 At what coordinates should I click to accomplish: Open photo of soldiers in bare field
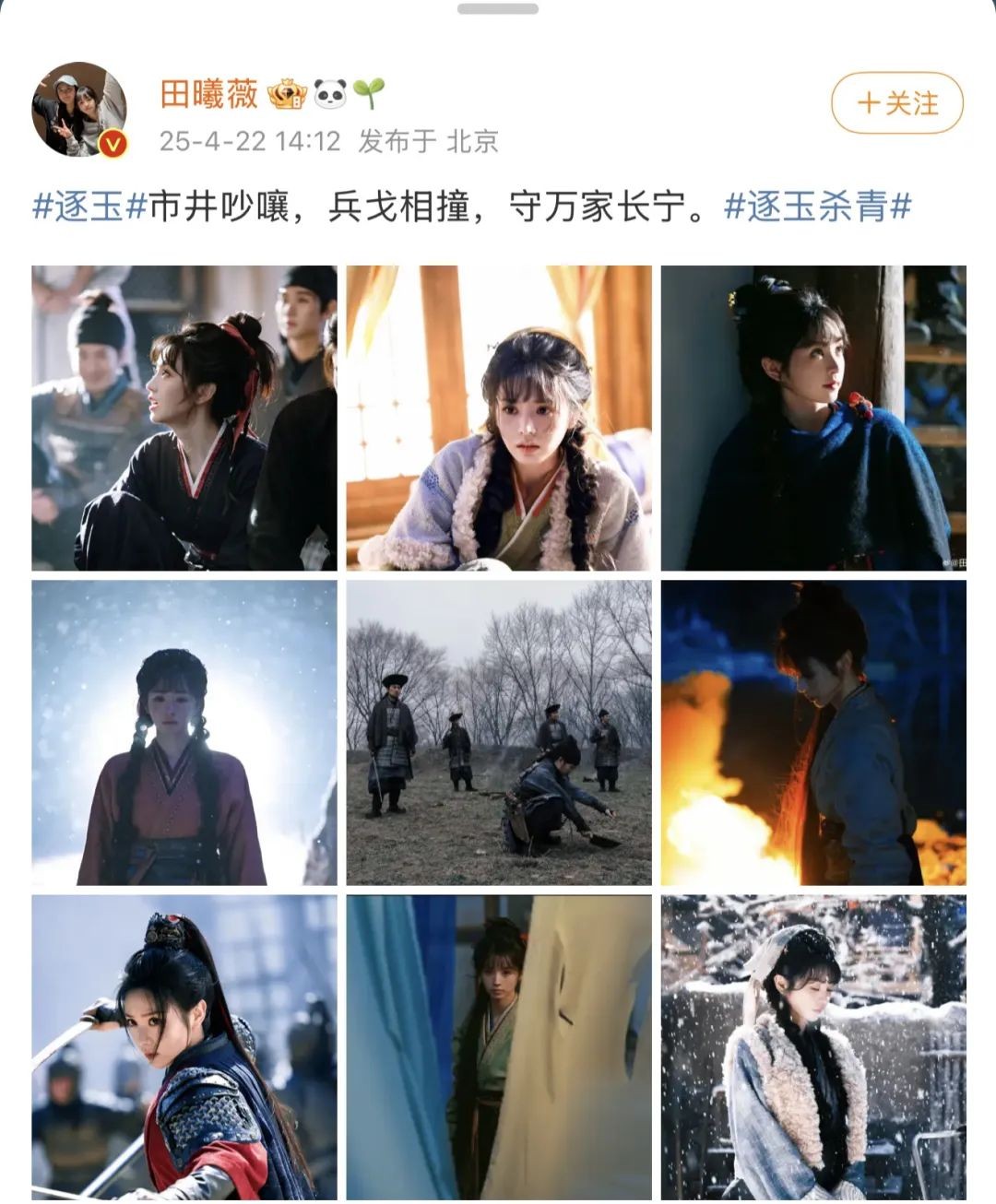point(499,732)
